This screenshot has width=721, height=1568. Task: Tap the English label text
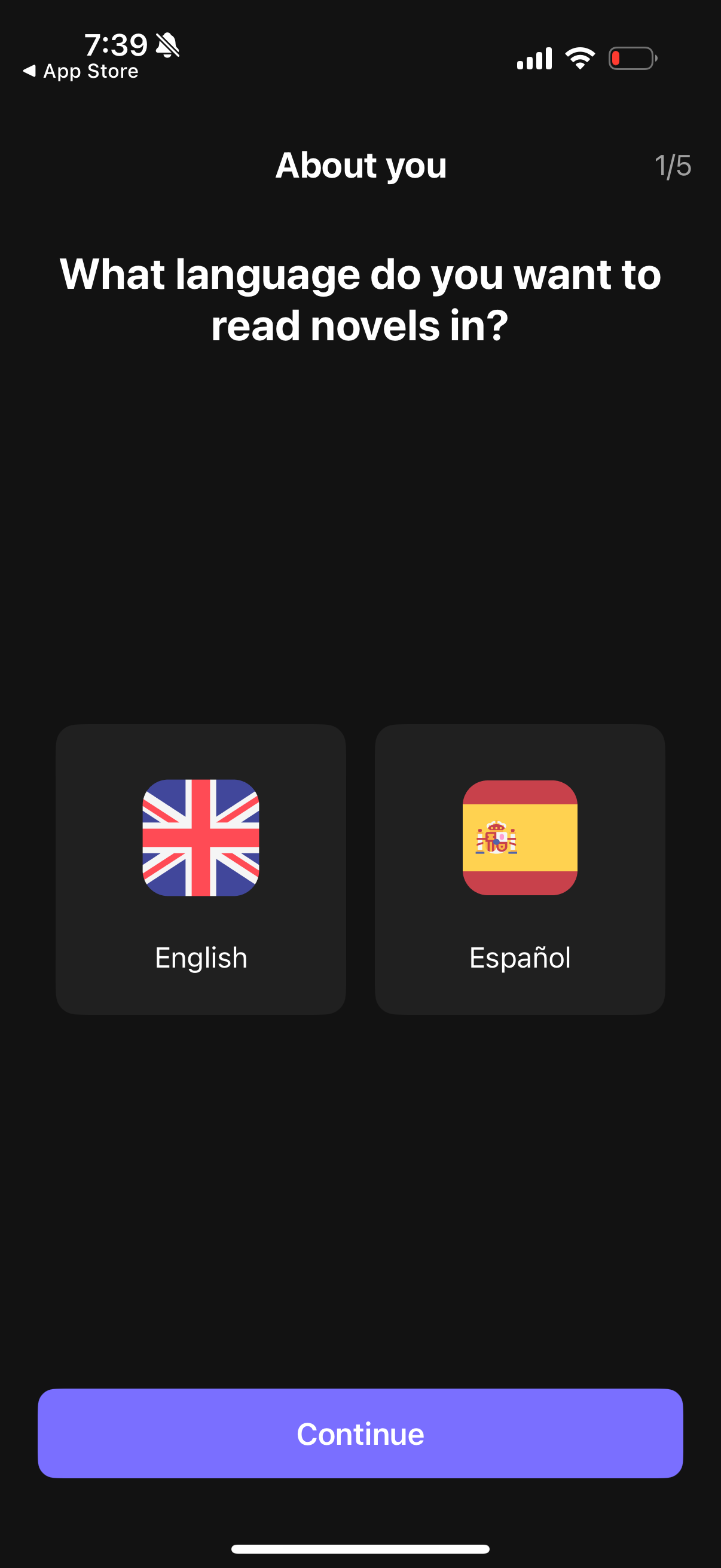(201, 957)
